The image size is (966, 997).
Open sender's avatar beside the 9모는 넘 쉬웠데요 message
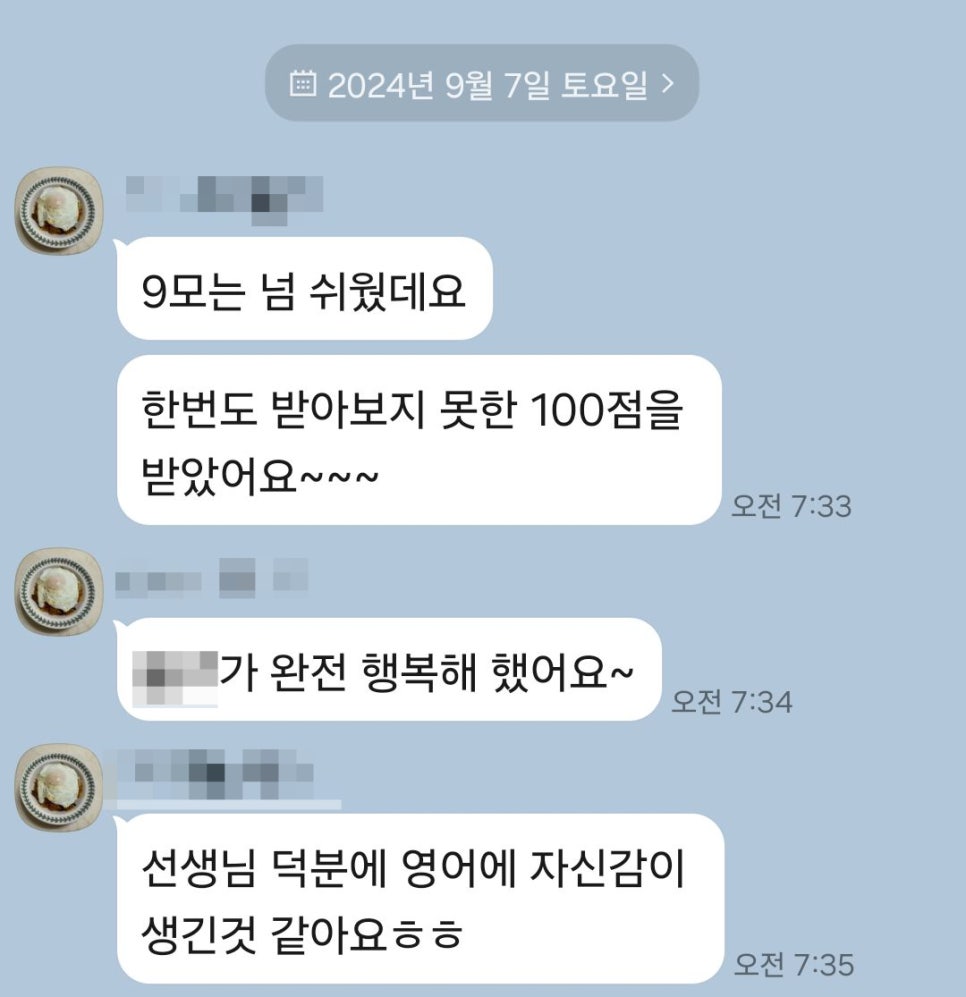click(58, 211)
